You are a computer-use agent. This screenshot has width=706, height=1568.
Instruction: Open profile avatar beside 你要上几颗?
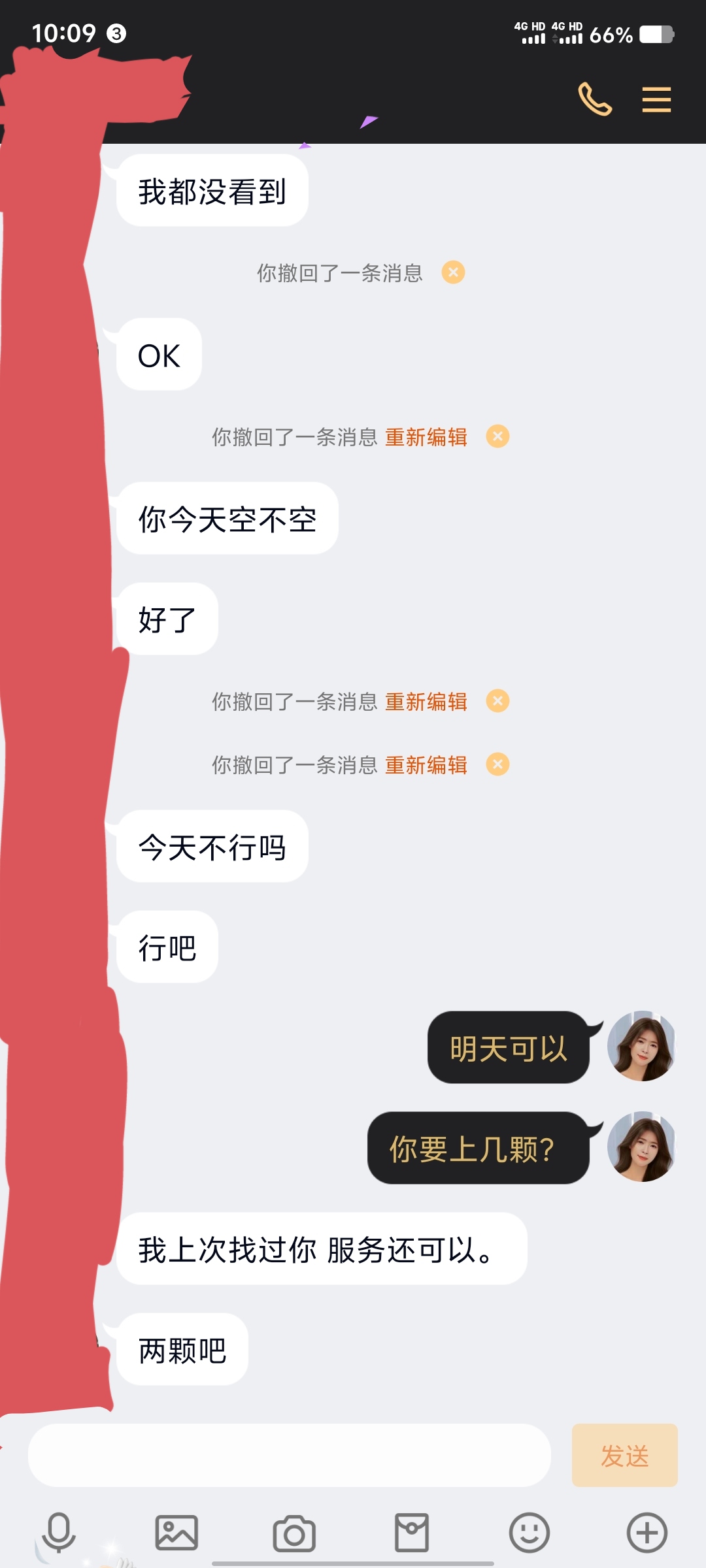[641, 1147]
